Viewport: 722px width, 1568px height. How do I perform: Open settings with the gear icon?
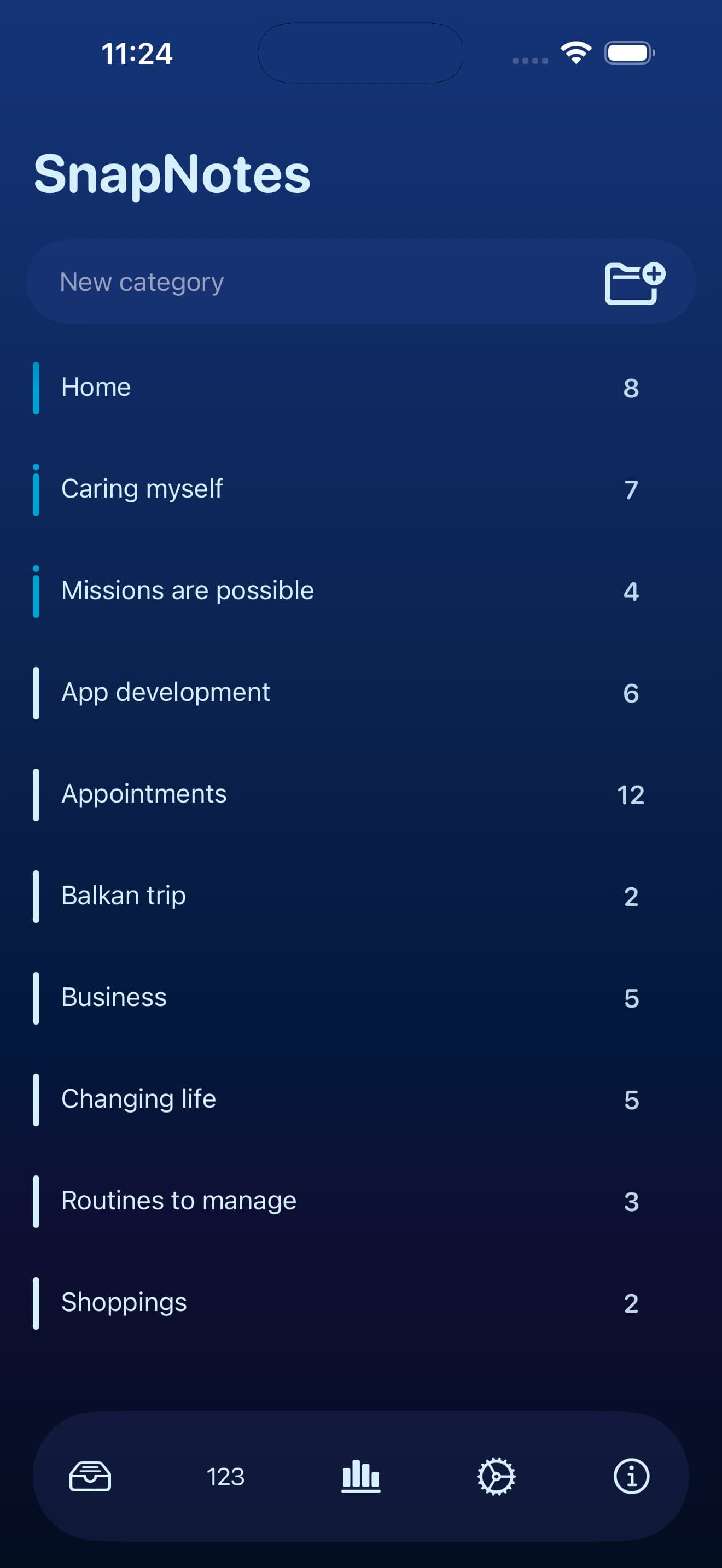coord(496,1476)
